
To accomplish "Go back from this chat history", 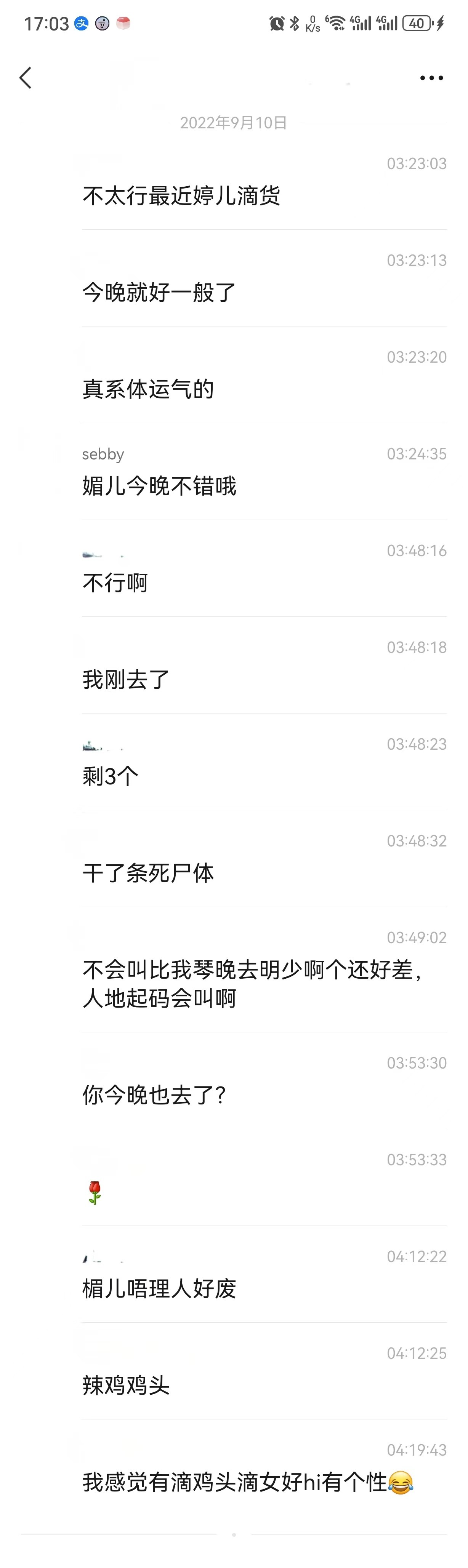I will [26, 78].
